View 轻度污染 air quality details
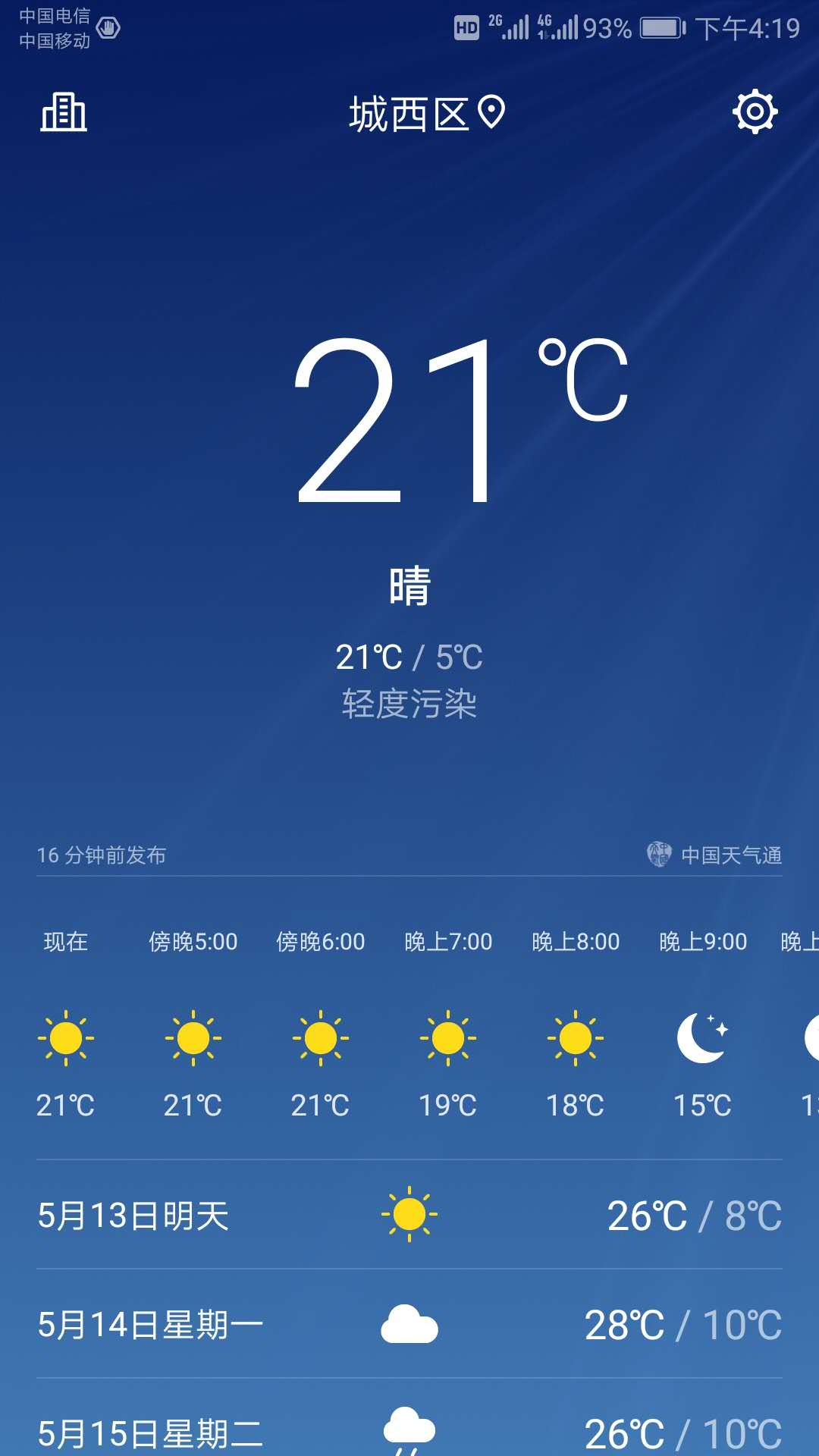Screen dimensions: 819x1456 click(x=409, y=704)
